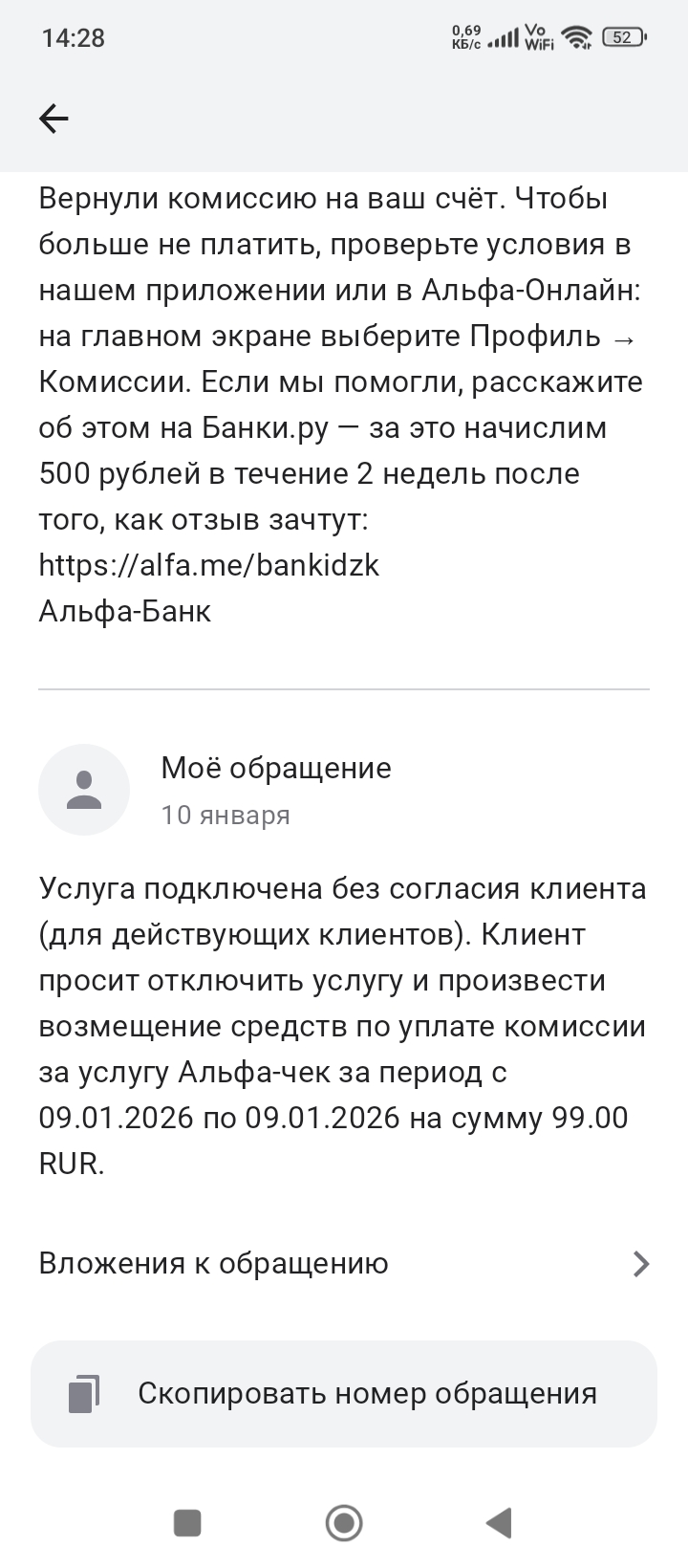This screenshot has width=688, height=1568.
Task: Tap the chevron next to attachments row
Action: [x=642, y=1262]
